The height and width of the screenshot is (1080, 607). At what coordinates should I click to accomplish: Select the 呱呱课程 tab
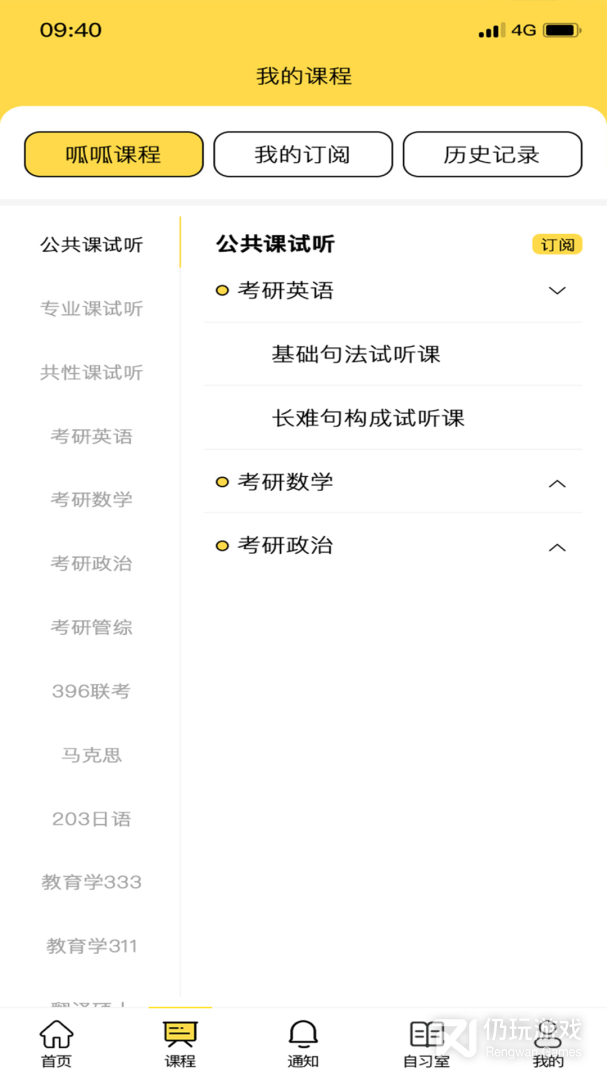click(x=114, y=154)
